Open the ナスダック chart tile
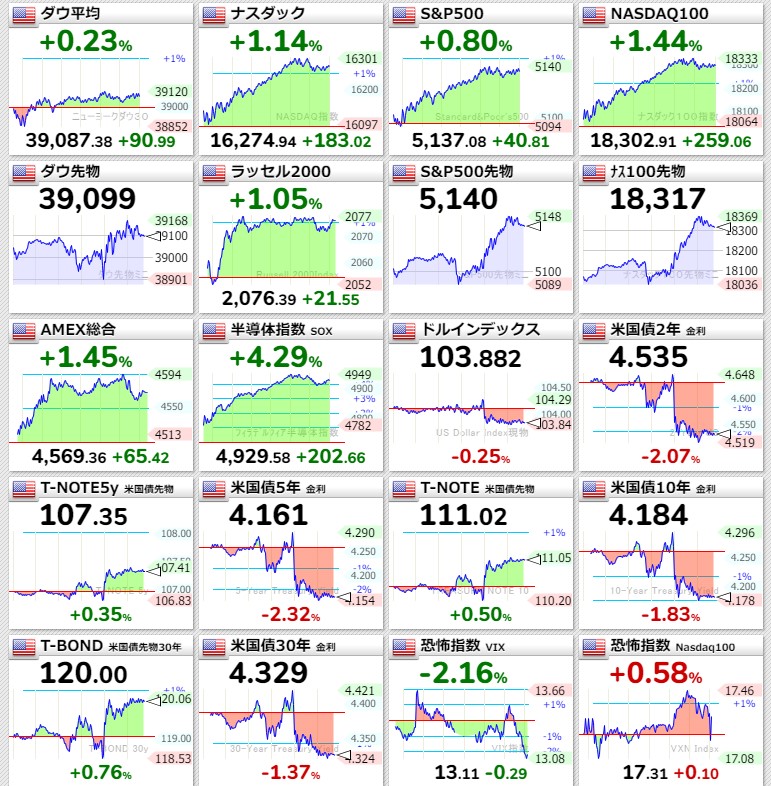 click(291, 79)
